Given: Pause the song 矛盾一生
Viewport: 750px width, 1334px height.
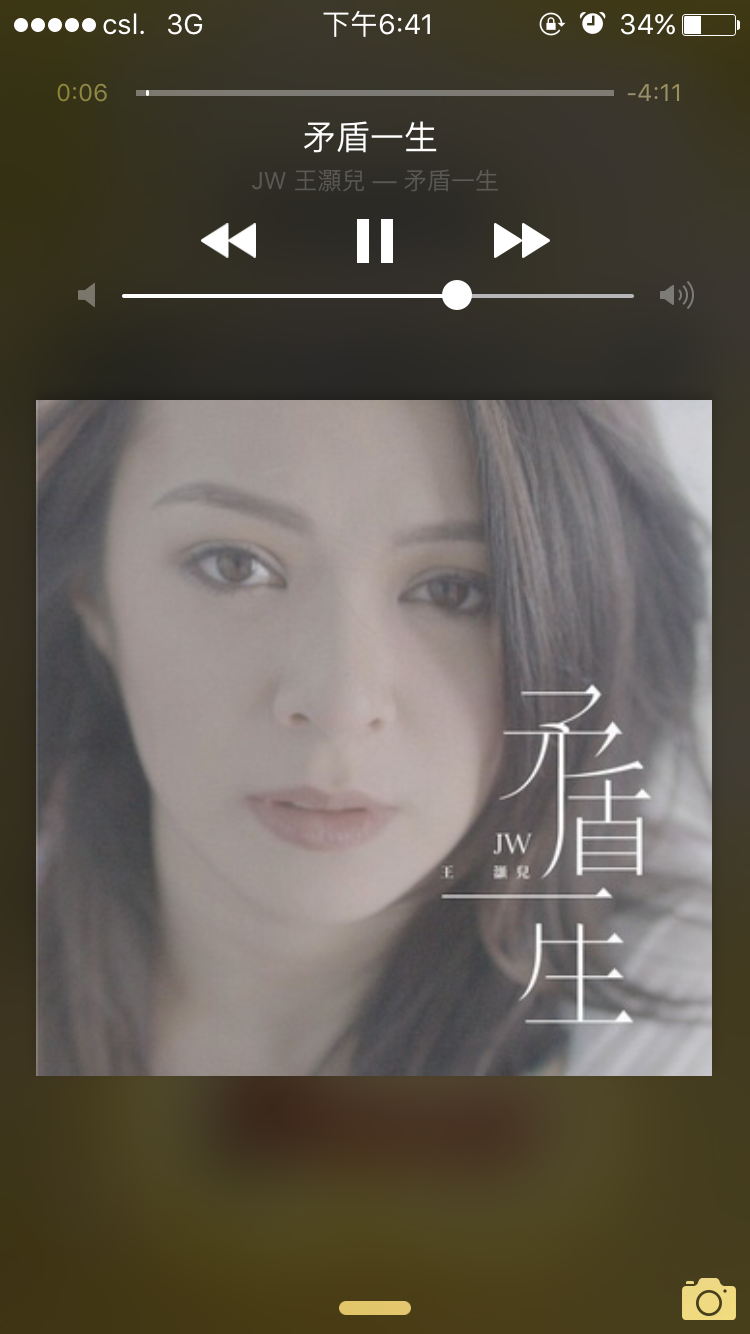Looking at the screenshot, I should click(375, 241).
